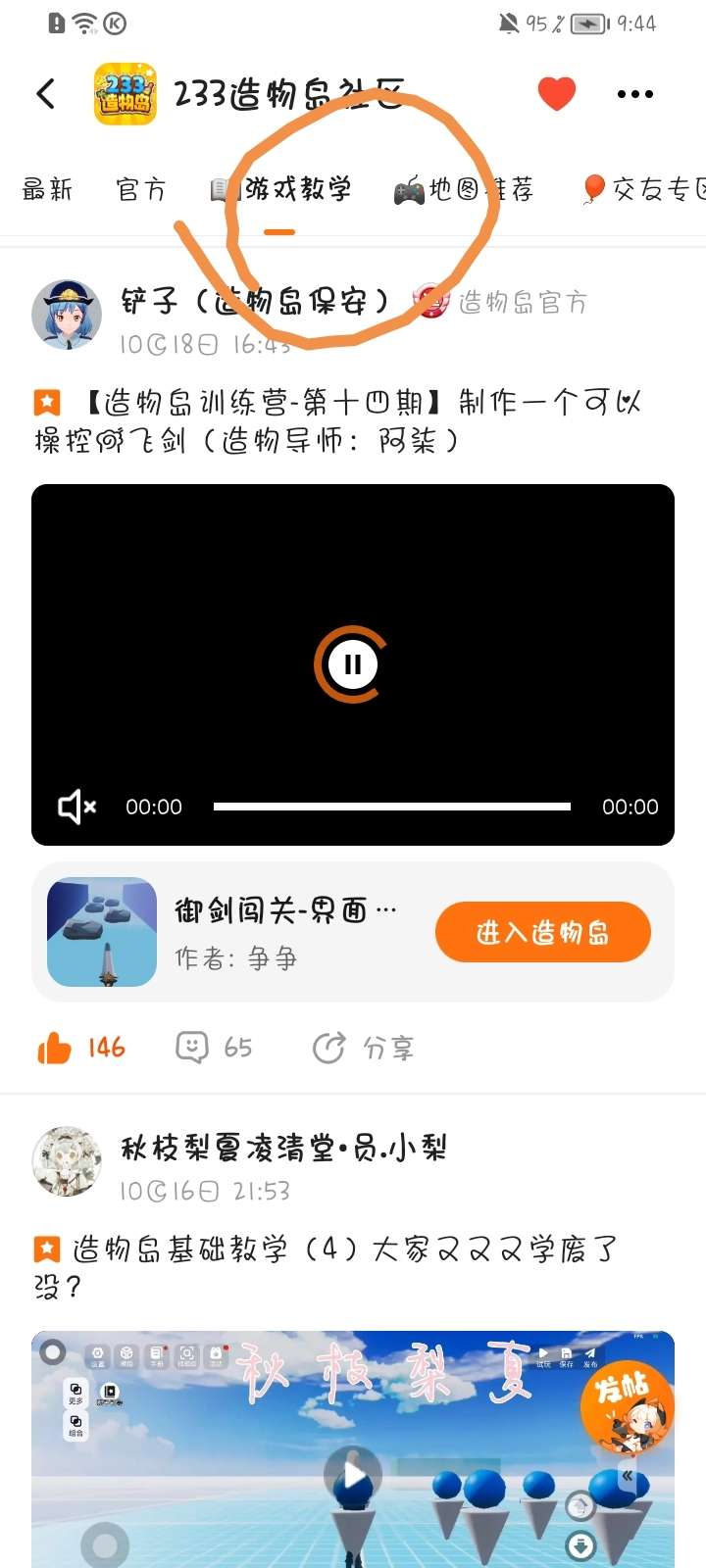The height and width of the screenshot is (1568, 706).
Task: Switch to the 官方 tab
Action: tap(141, 189)
